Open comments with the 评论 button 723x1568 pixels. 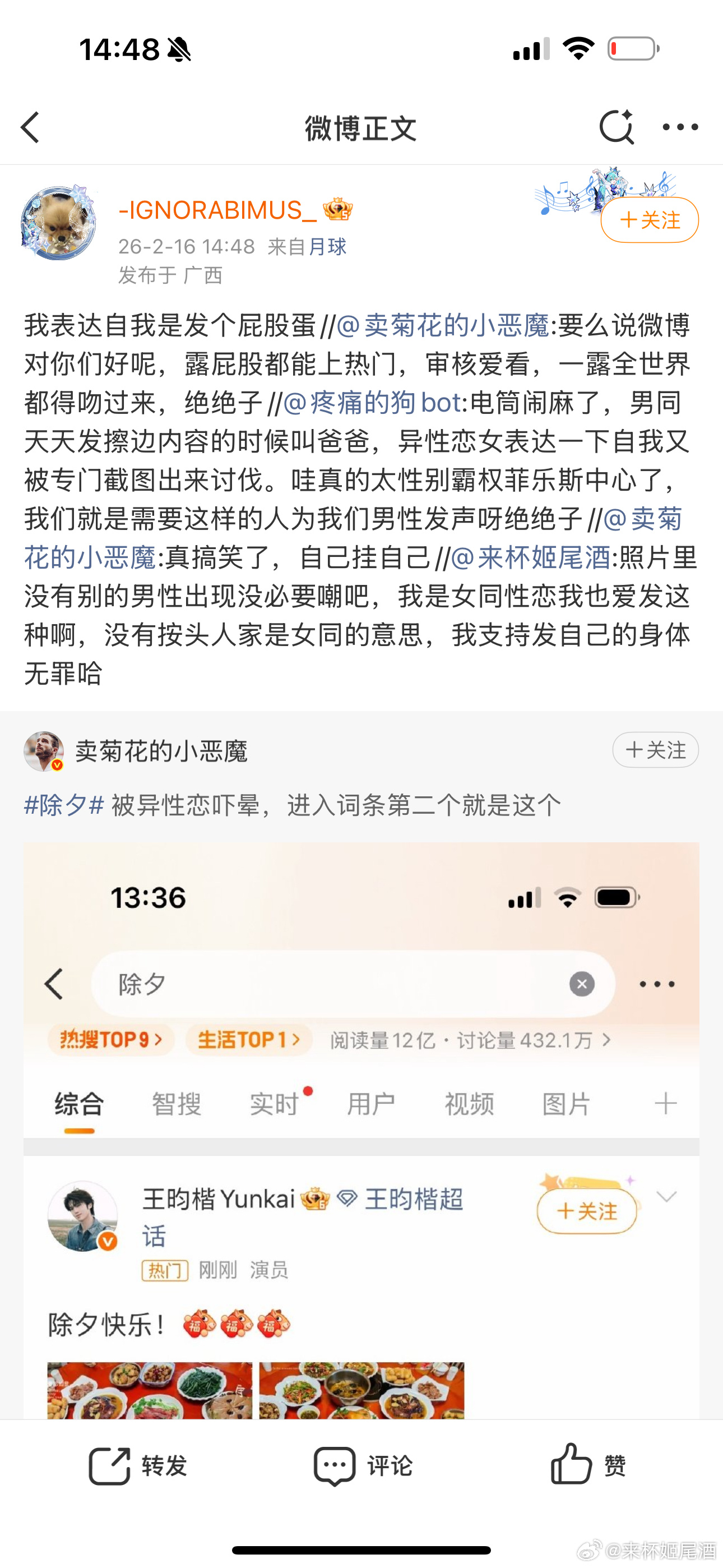[x=363, y=1465]
